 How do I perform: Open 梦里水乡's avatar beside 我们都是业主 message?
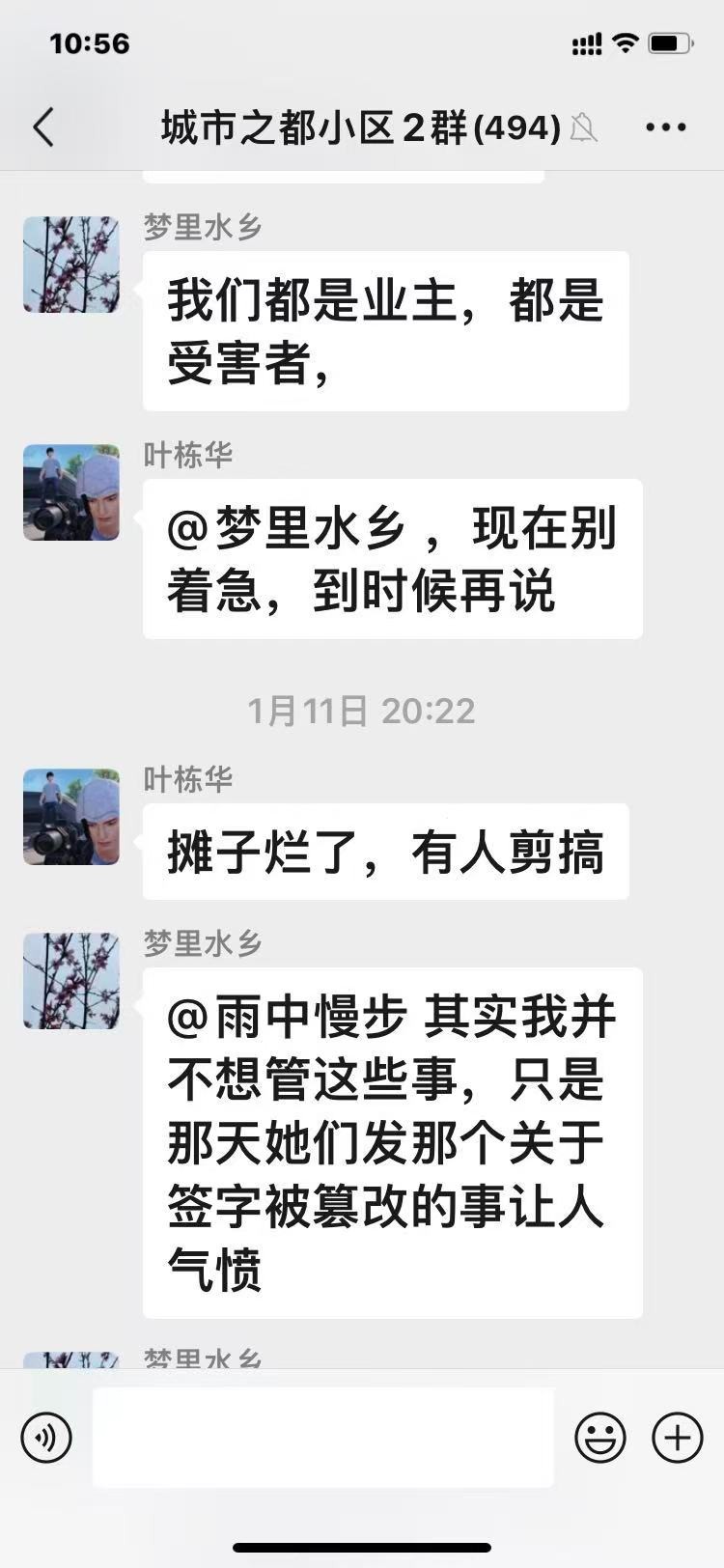coord(71,265)
